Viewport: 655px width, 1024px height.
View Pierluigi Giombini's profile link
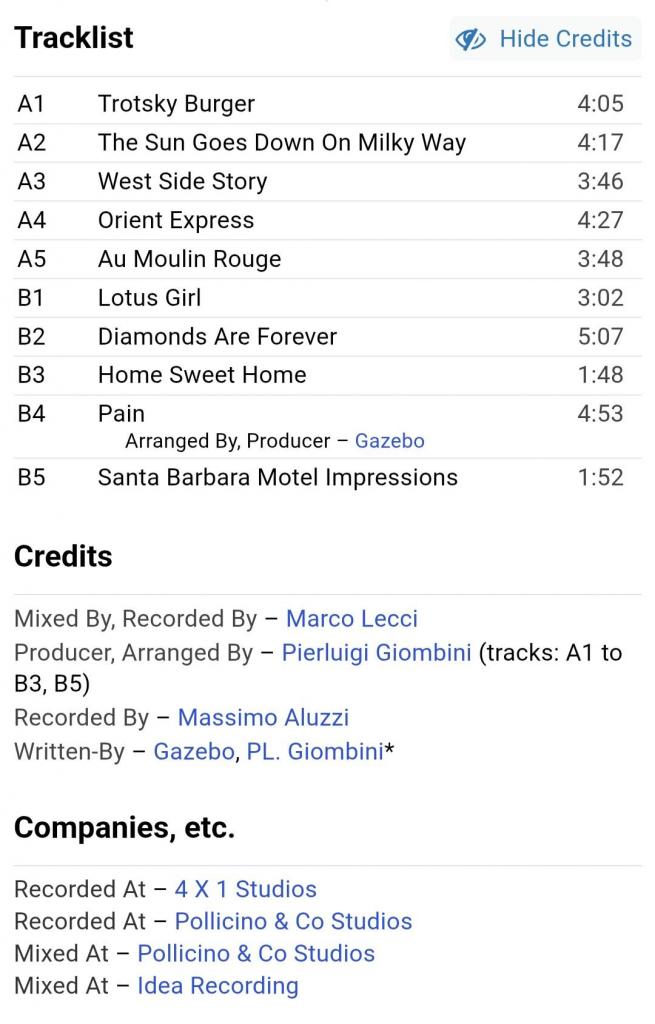tap(376, 653)
